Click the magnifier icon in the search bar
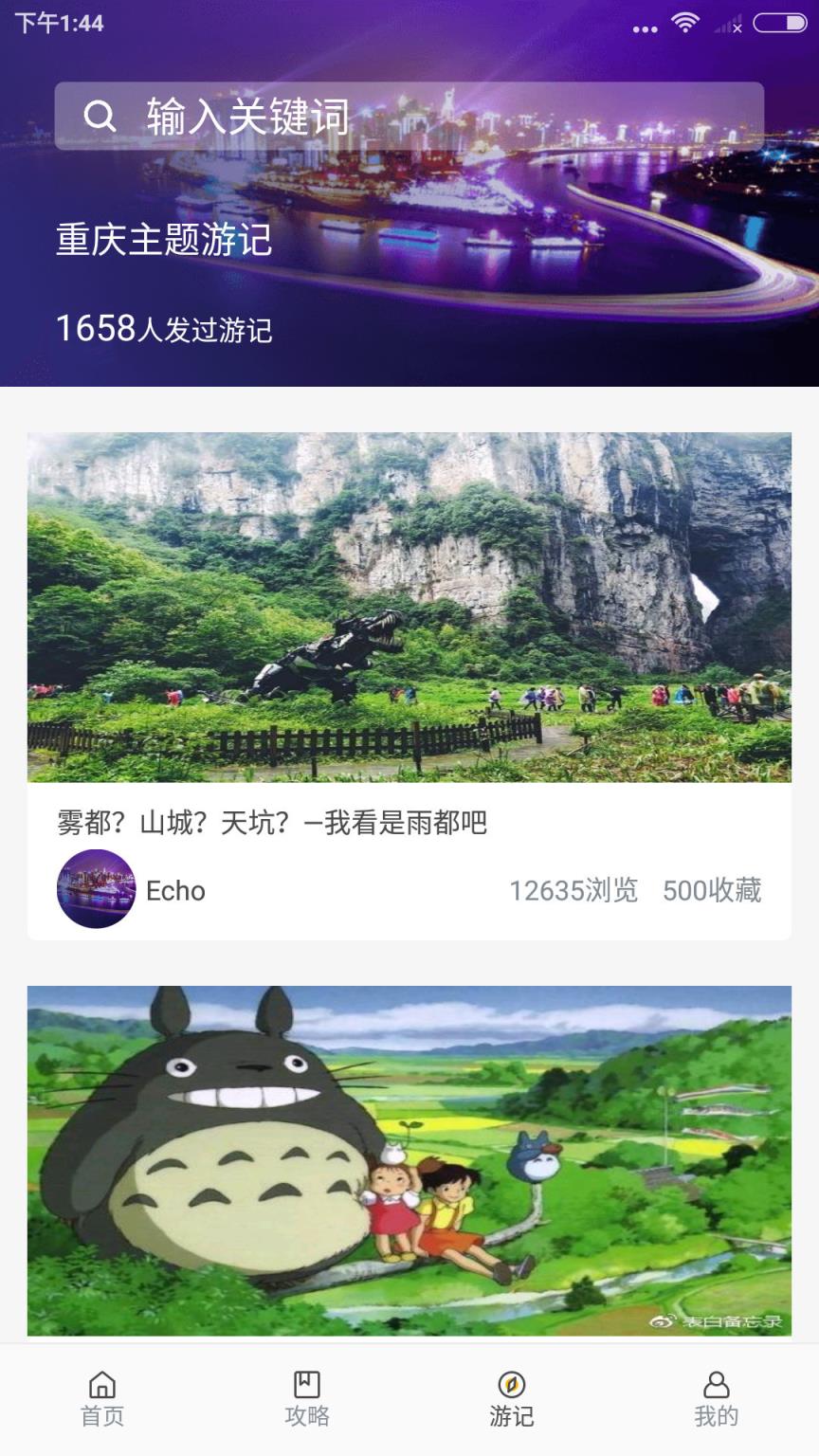The width and height of the screenshot is (819, 1456). click(x=98, y=116)
